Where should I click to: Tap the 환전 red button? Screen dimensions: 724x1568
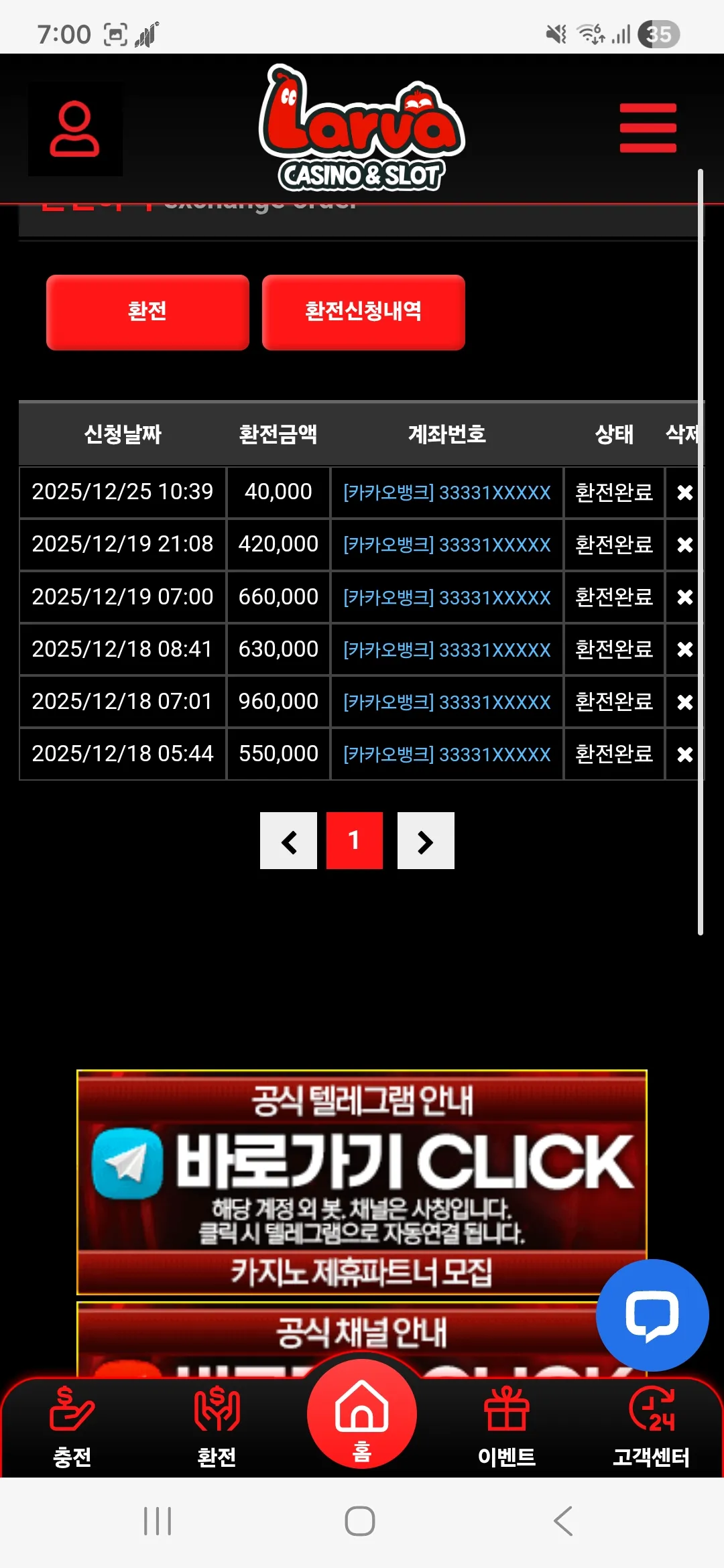pyautogui.click(x=147, y=312)
